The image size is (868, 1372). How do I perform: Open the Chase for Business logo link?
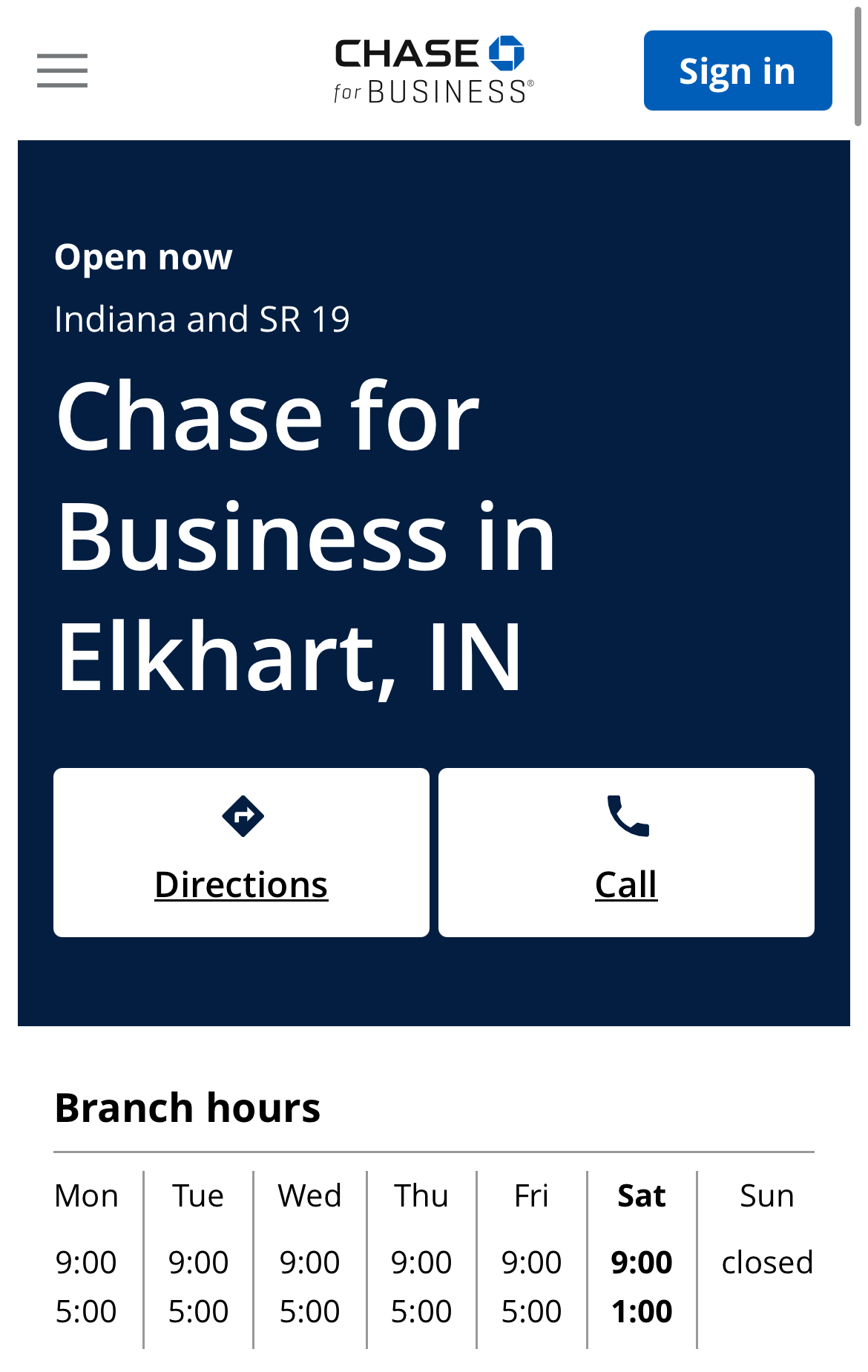pyautogui.click(x=433, y=70)
